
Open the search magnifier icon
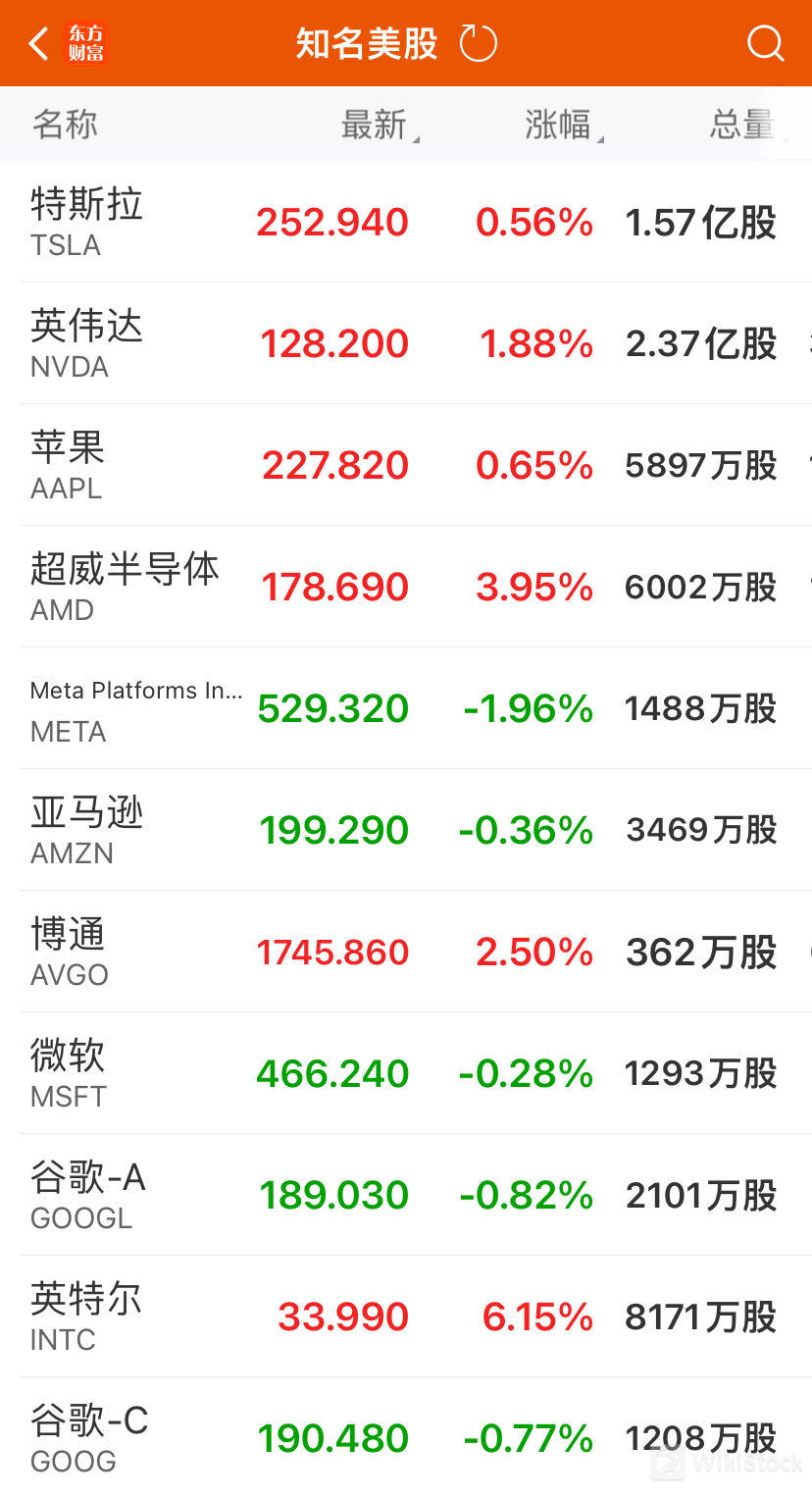pyautogui.click(x=765, y=43)
